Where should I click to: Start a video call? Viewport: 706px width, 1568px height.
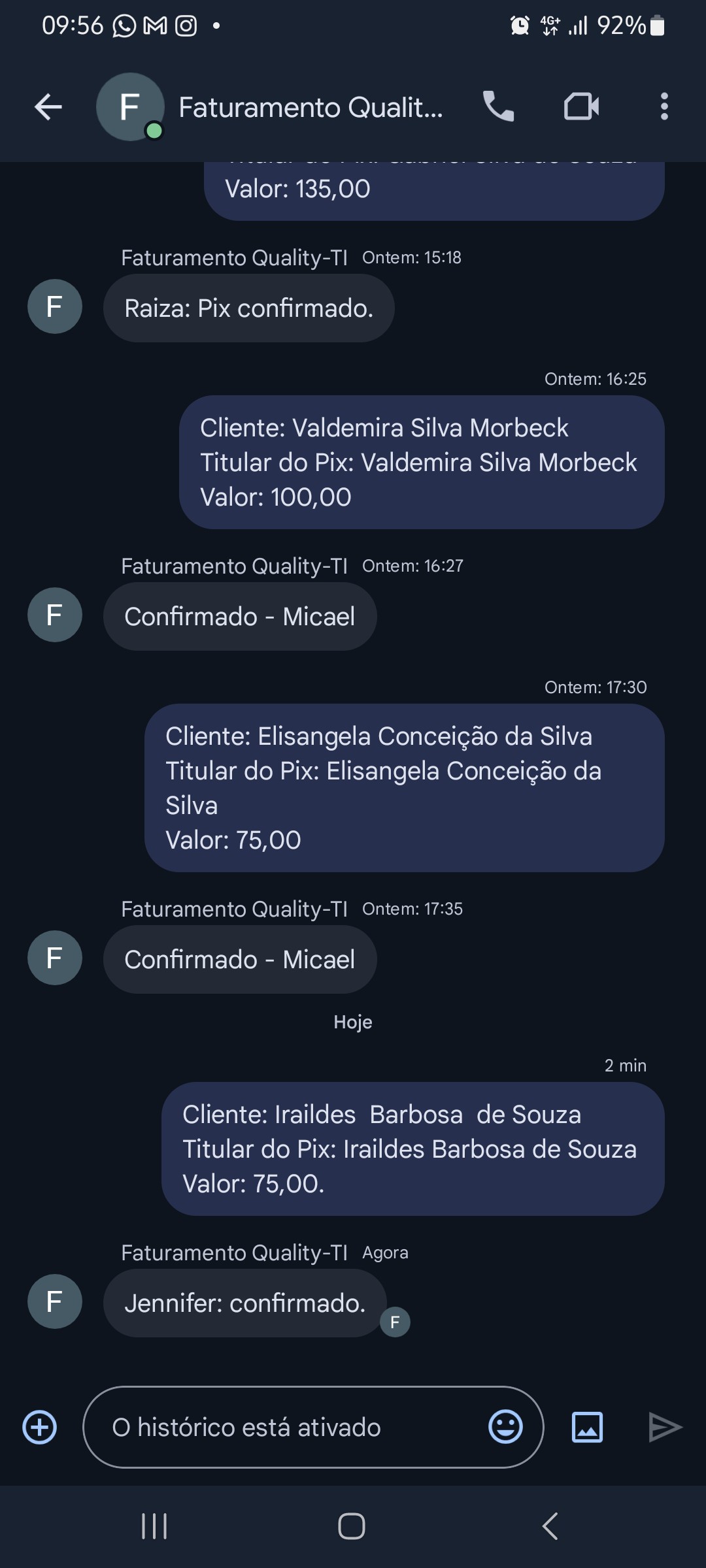click(581, 106)
